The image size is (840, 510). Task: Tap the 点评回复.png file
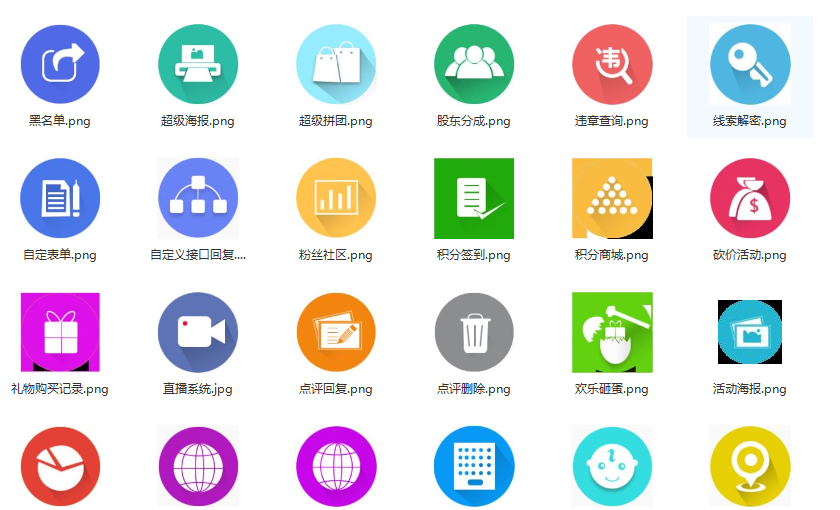coord(336,332)
